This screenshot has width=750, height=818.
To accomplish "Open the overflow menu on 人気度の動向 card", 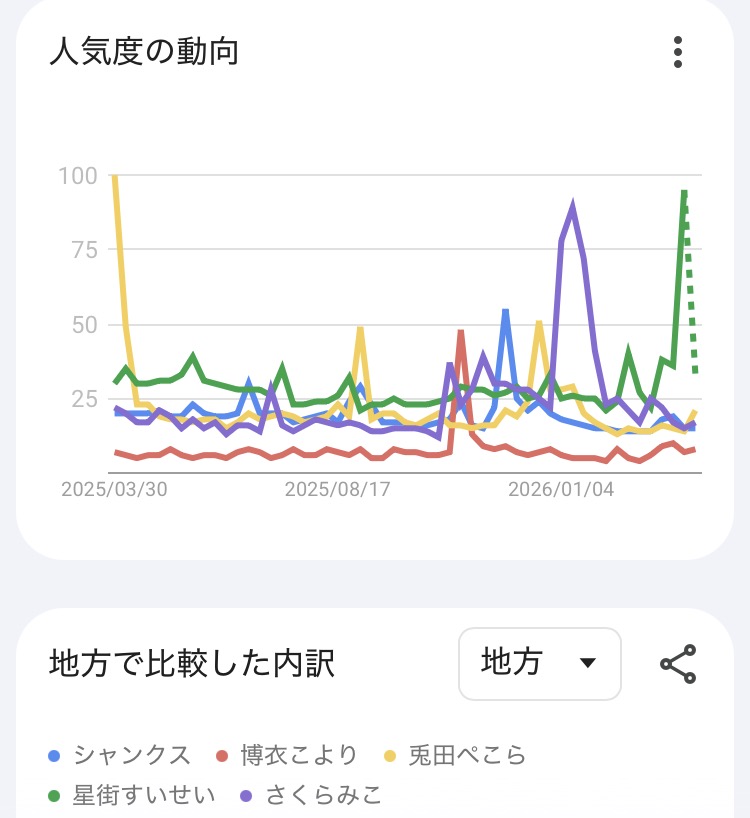I will [678, 52].
